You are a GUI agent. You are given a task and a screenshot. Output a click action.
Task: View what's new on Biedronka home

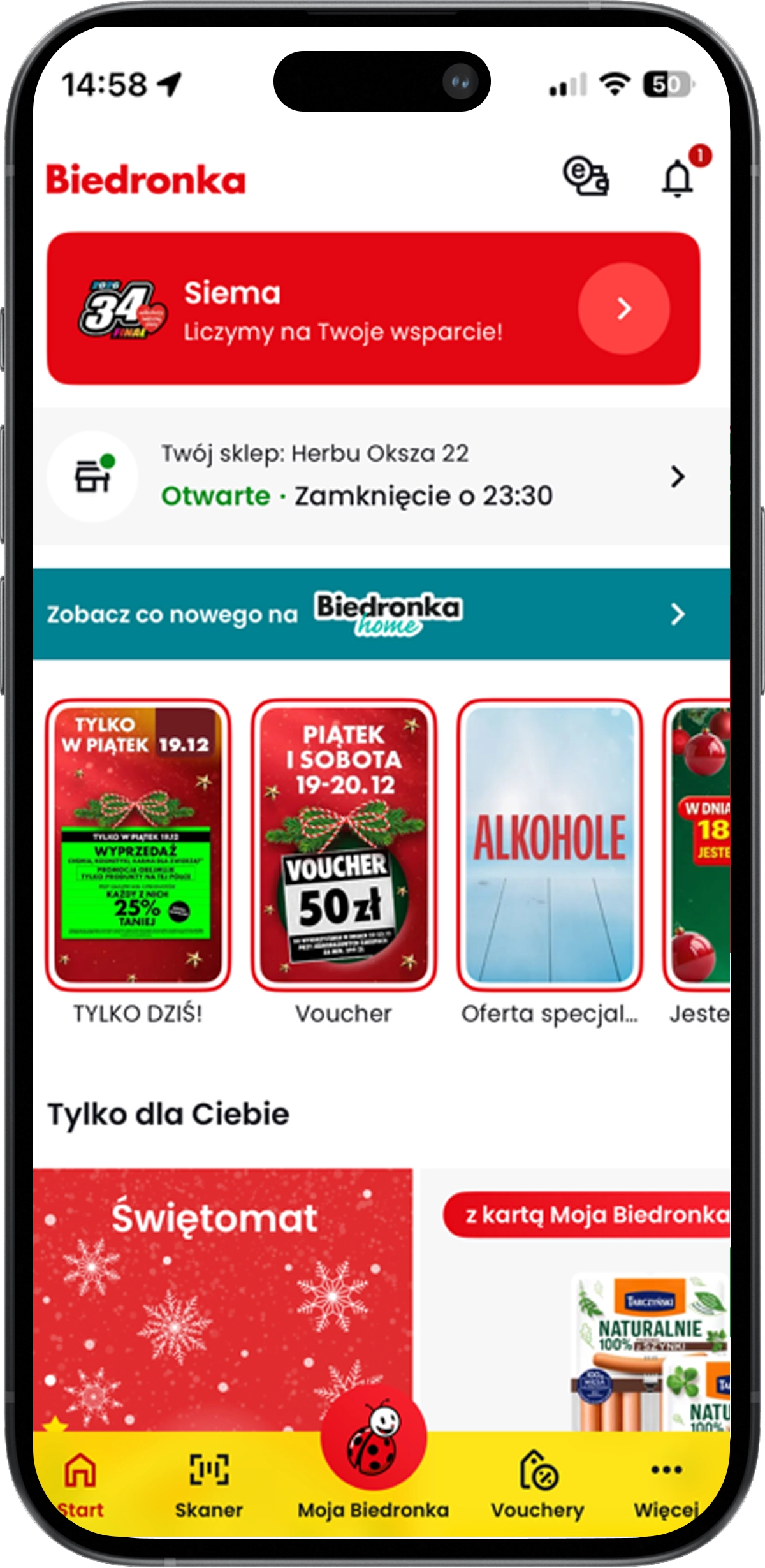pos(381,614)
